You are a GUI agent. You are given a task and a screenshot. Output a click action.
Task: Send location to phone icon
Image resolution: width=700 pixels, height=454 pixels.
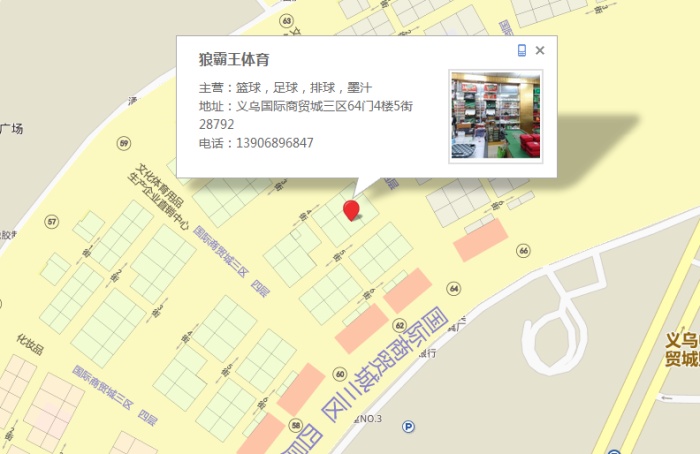pyautogui.click(x=521, y=50)
